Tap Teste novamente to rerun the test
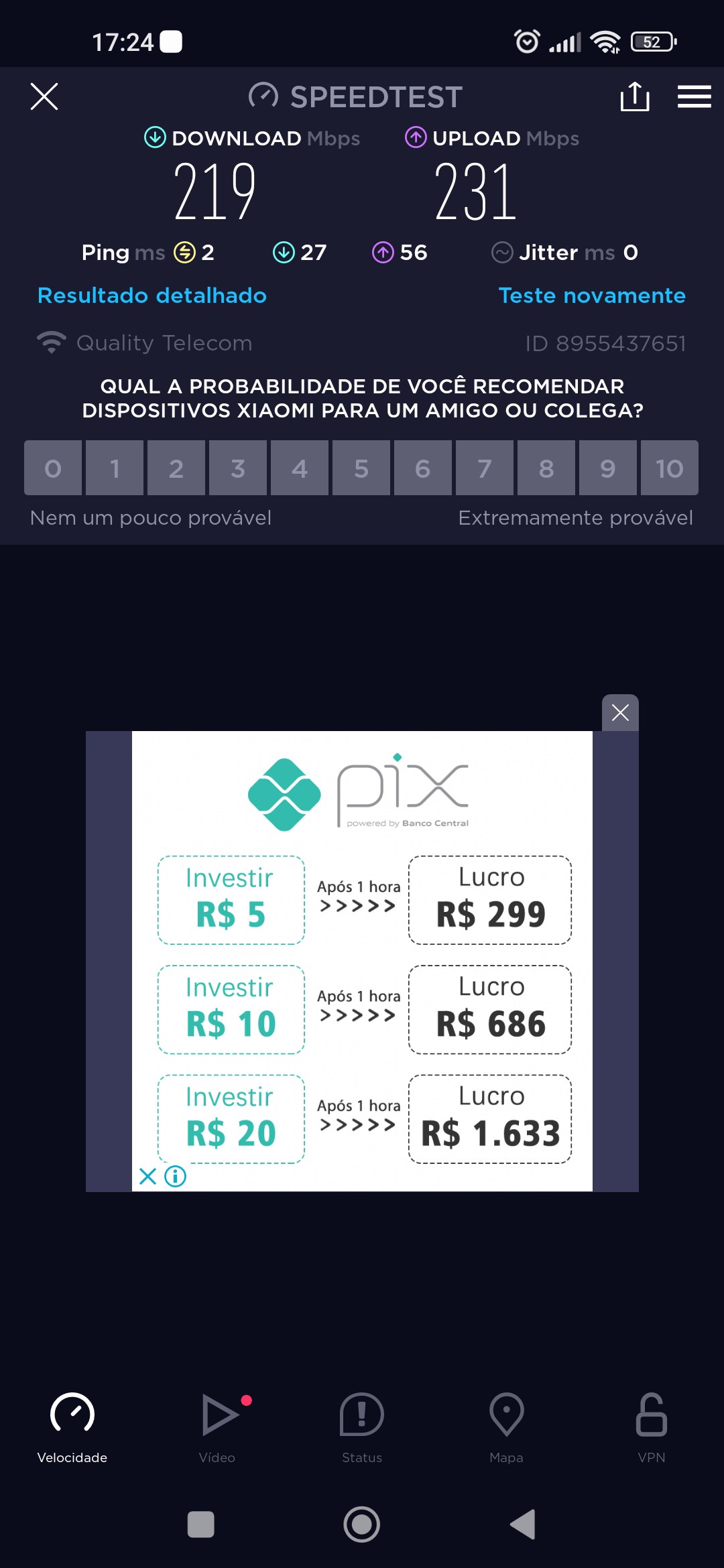The width and height of the screenshot is (724, 1568). tap(592, 296)
